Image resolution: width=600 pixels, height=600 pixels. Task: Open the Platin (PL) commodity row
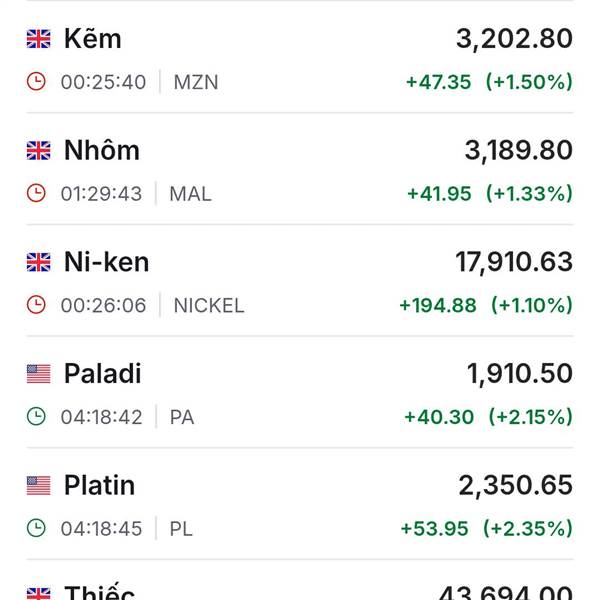(300, 504)
